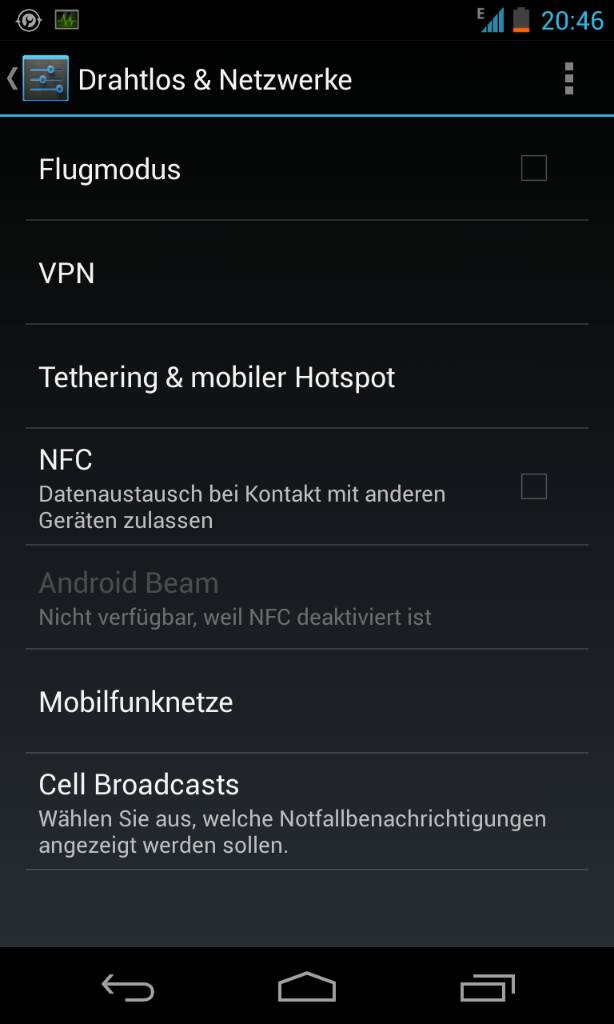Go to the home screen

click(306, 988)
